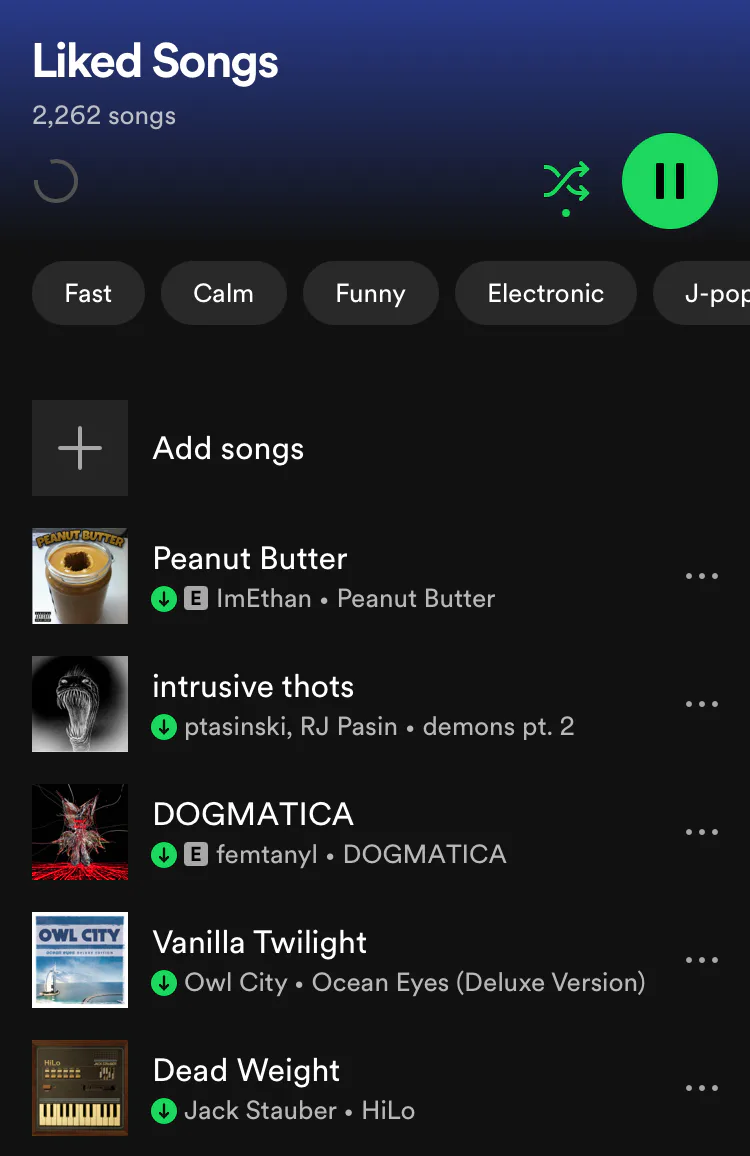750x1156 pixels.
Task: Open more options for DOGMATICA
Action: (702, 832)
